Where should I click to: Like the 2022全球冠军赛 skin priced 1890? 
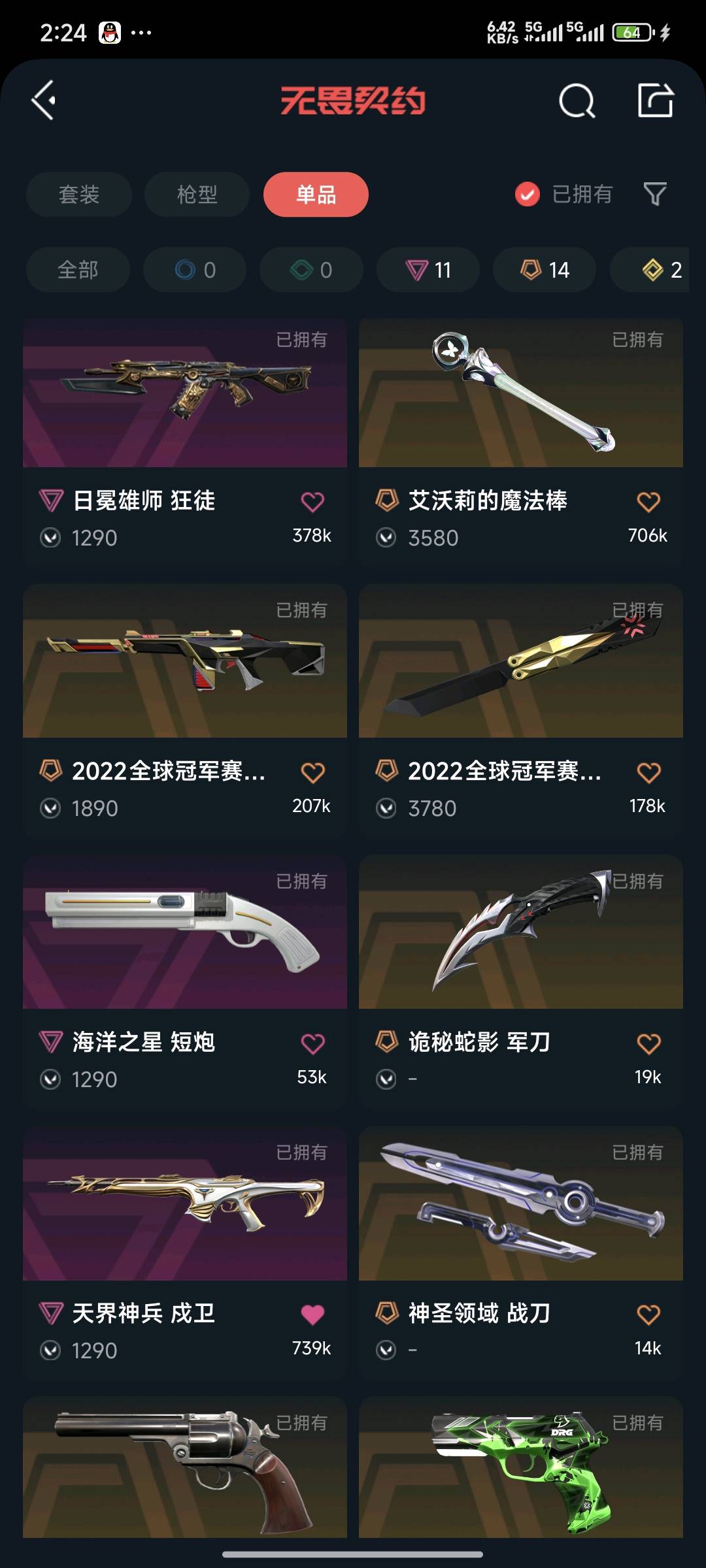tap(312, 773)
